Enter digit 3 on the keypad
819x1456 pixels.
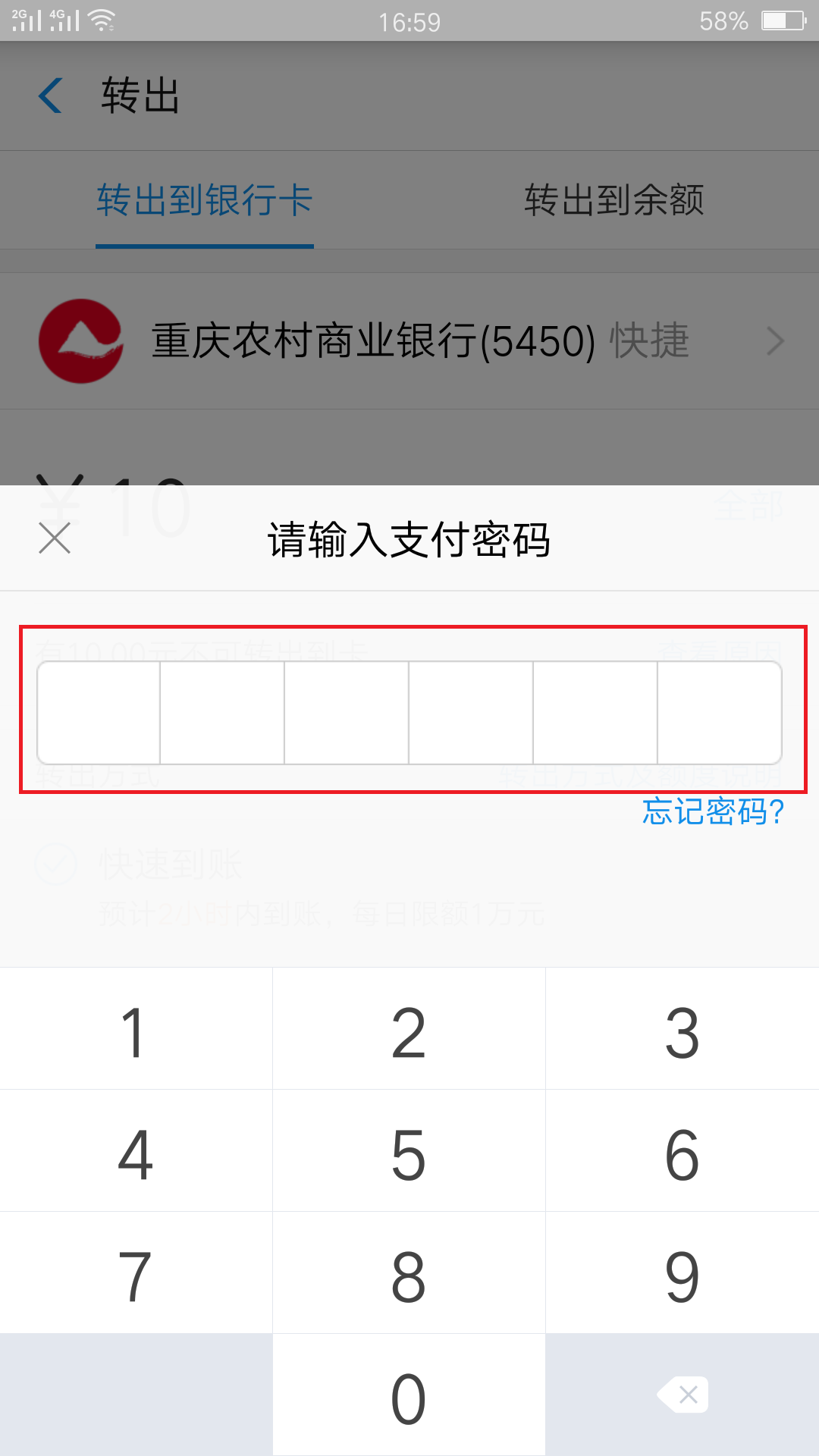[682, 1030]
